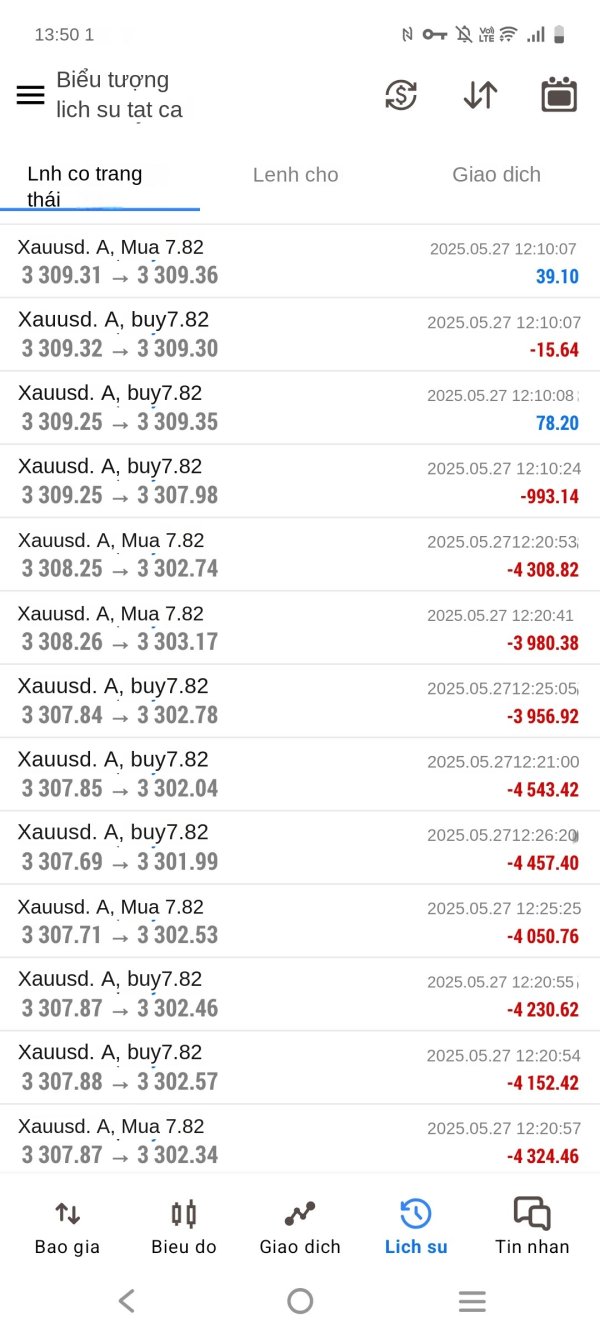This screenshot has height=1333, width=600.
Task: Open Giao dich in the bottom navigation
Action: (x=300, y=1228)
